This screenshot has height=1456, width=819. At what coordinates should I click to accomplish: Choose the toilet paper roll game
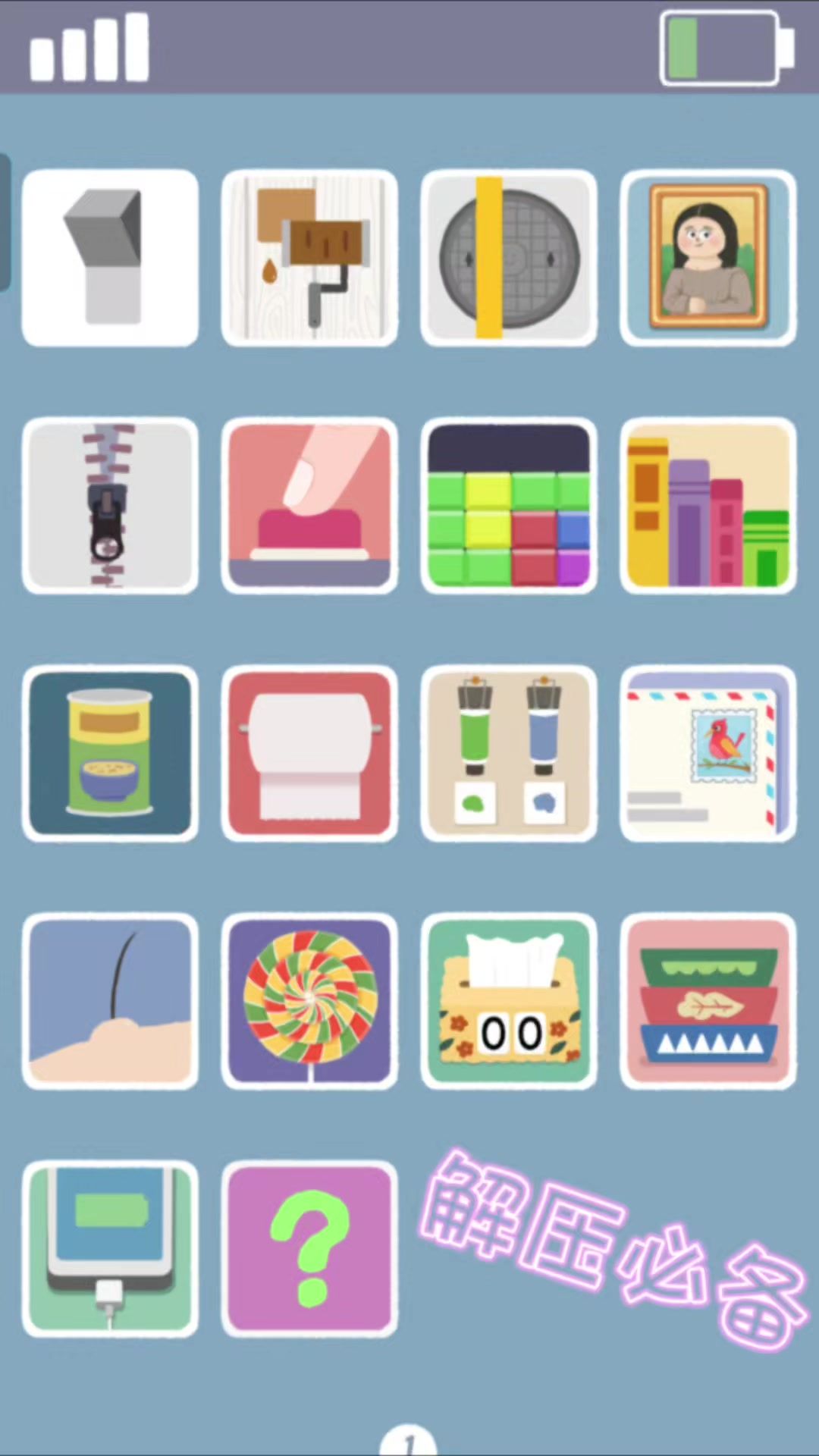click(x=309, y=753)
